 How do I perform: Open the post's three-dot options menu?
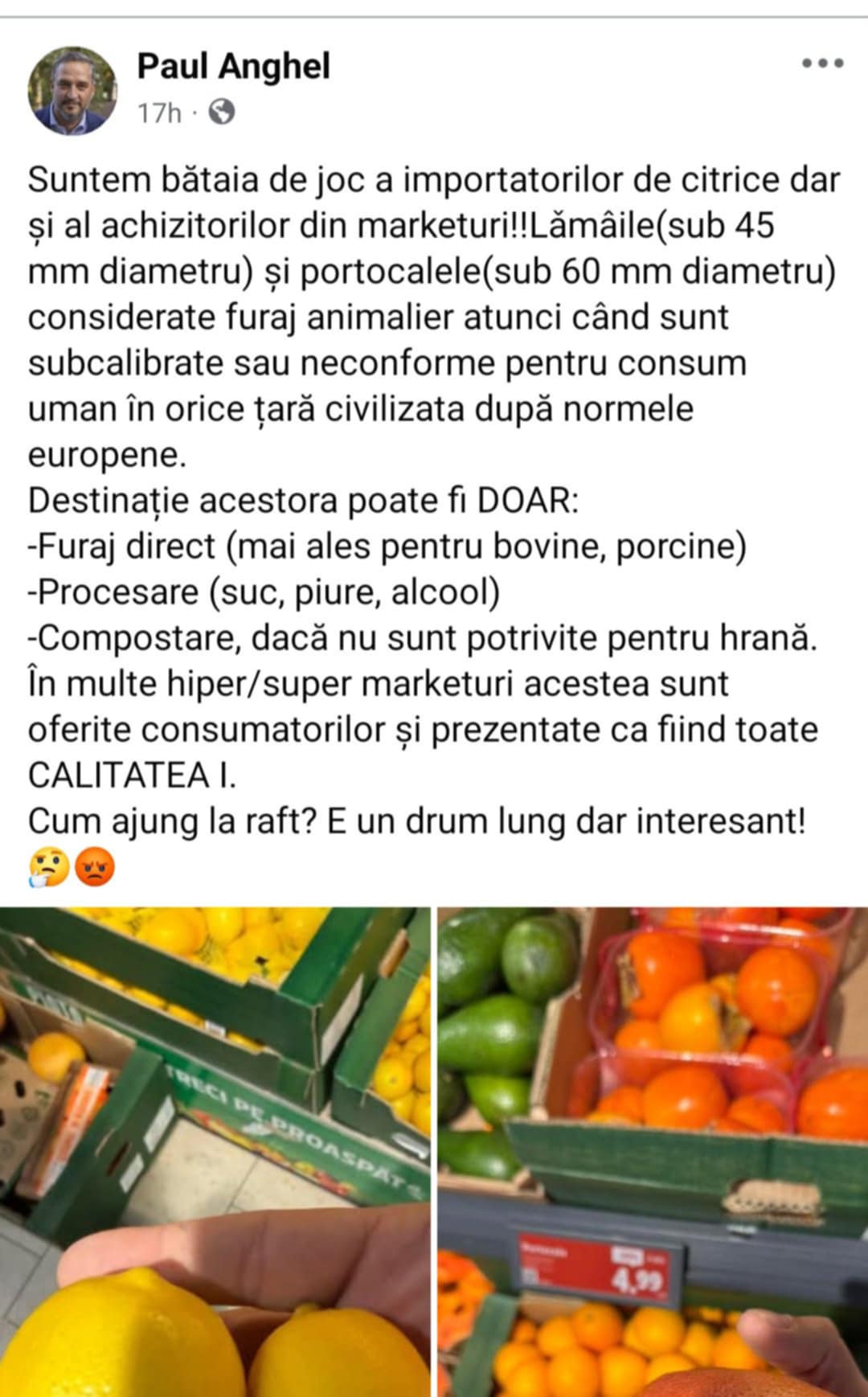click(x=822, y=64)
